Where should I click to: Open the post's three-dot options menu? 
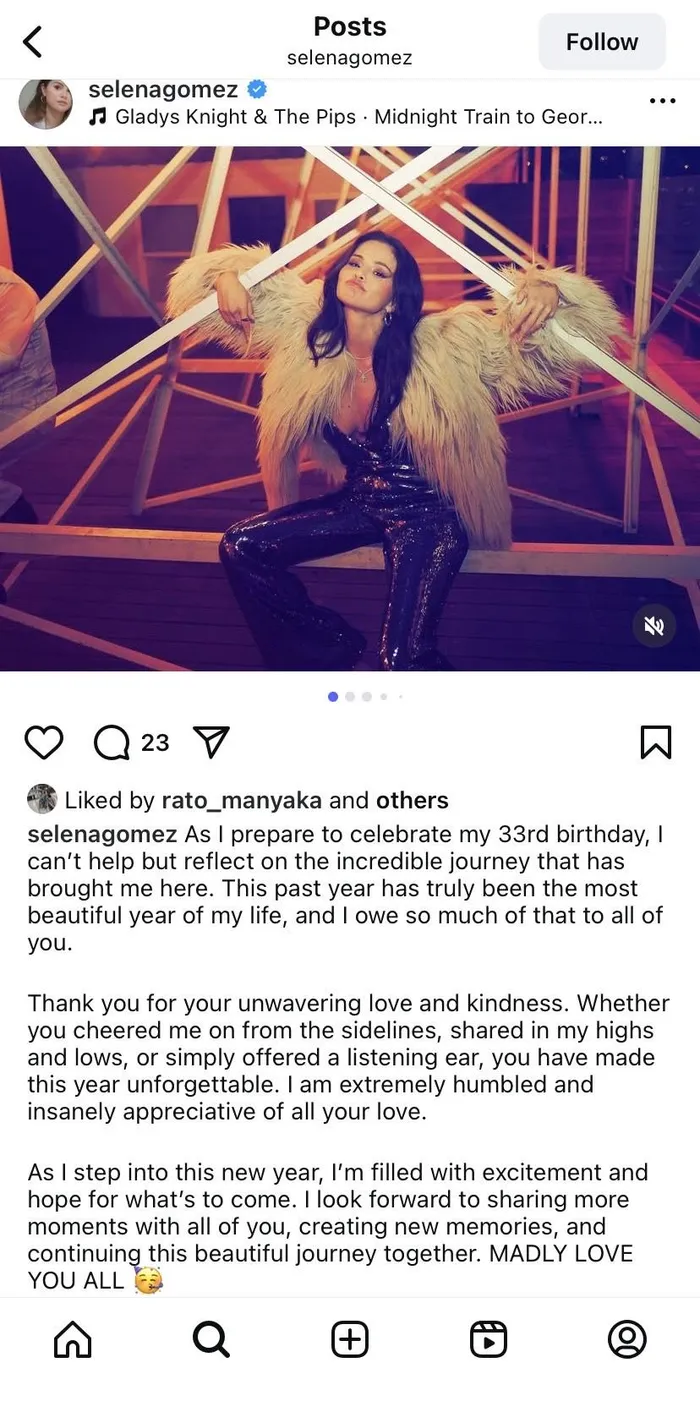click(x=662, y=101)
